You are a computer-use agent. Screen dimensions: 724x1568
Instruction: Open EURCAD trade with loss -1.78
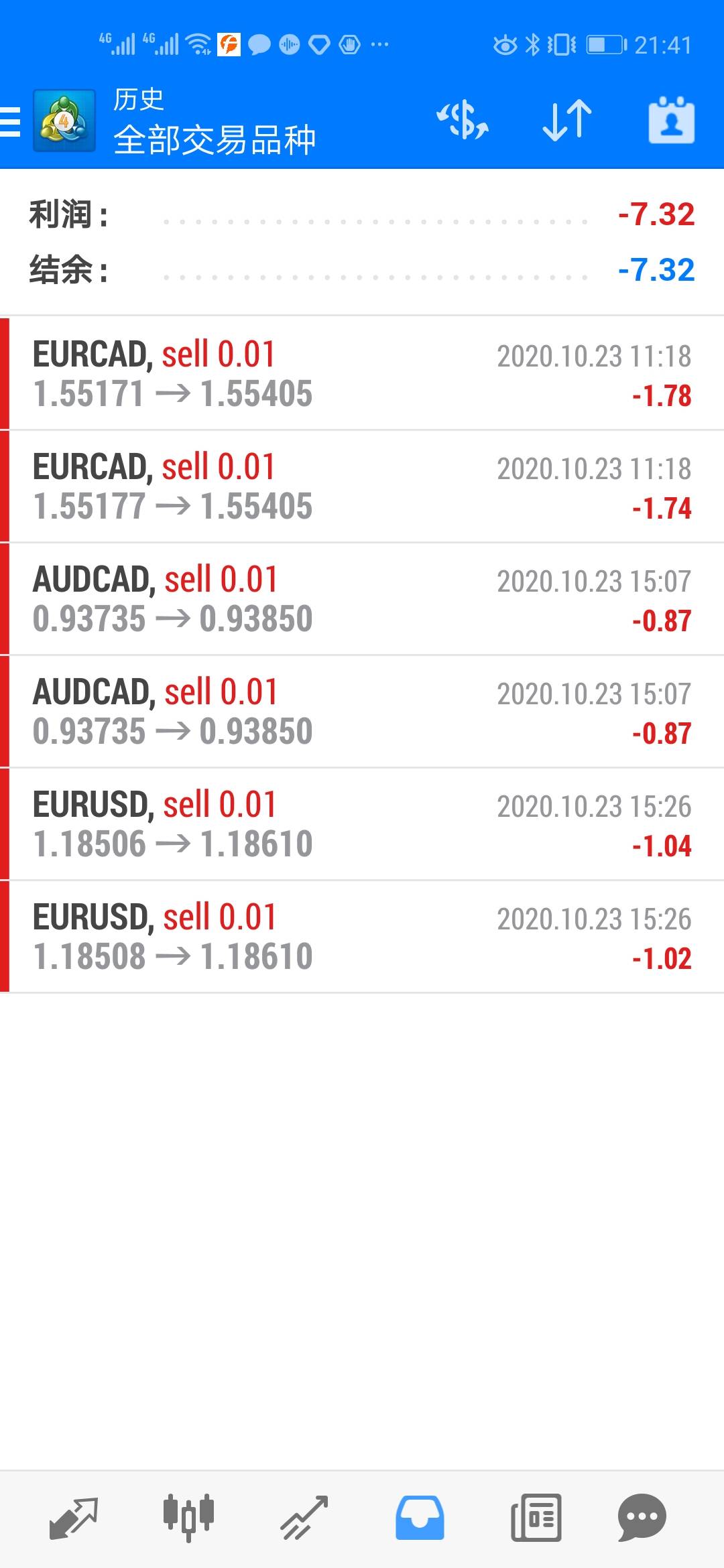pos(362,373)
